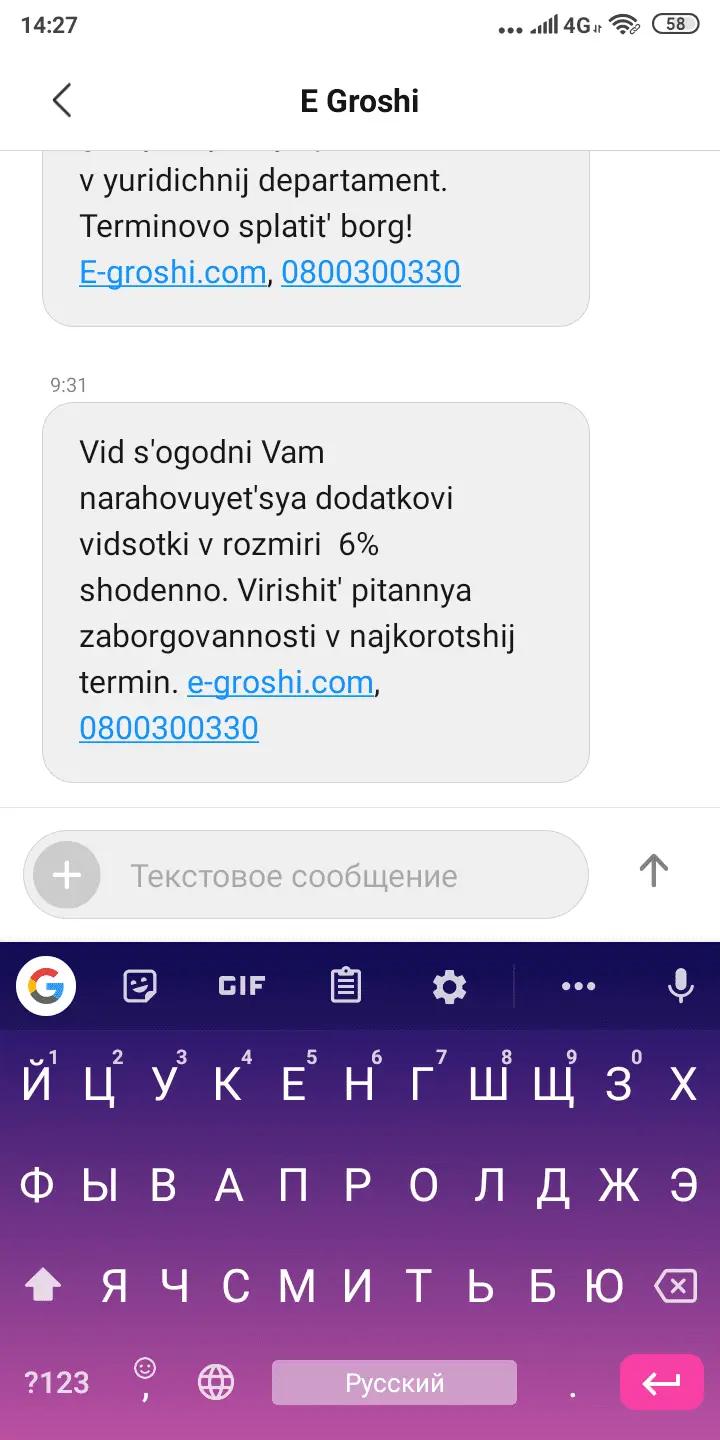Open the keyboard clipboard
The width and height of the screenshot is (720, 1440).
pyautogui.click(x=346, y=987)
